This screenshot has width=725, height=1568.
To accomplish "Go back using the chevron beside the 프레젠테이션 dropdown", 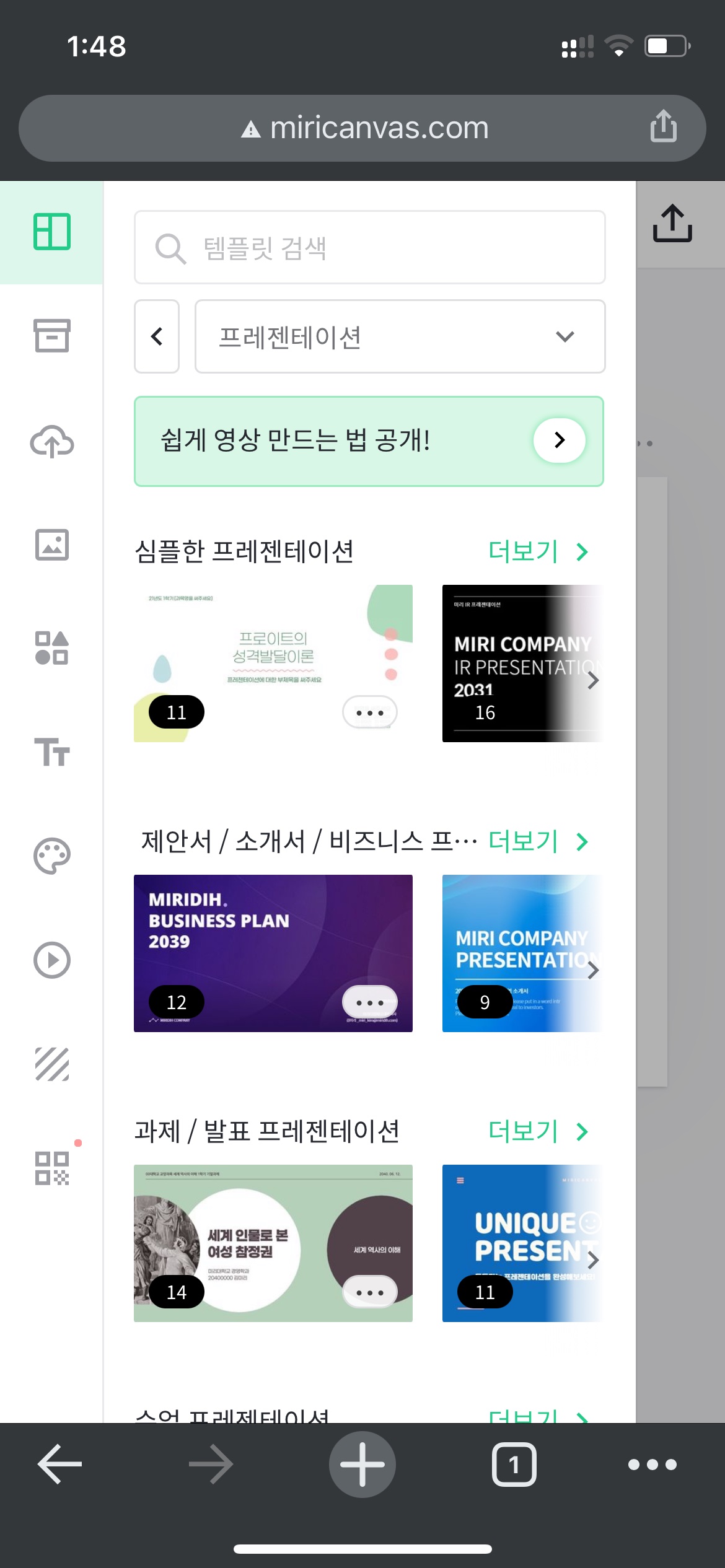I will [x=157, y=336].
